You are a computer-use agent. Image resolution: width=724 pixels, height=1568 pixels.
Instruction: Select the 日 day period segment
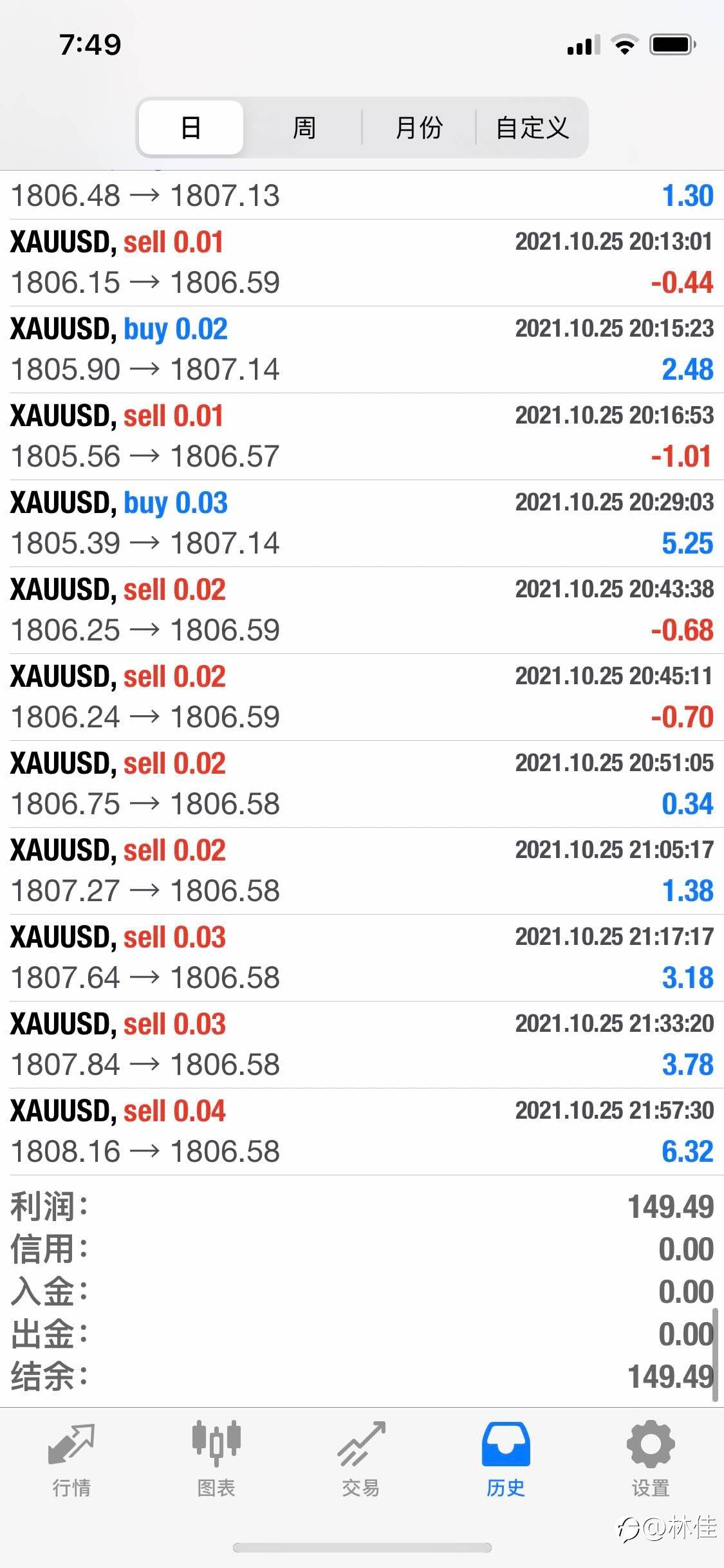[x=191, y=127]
